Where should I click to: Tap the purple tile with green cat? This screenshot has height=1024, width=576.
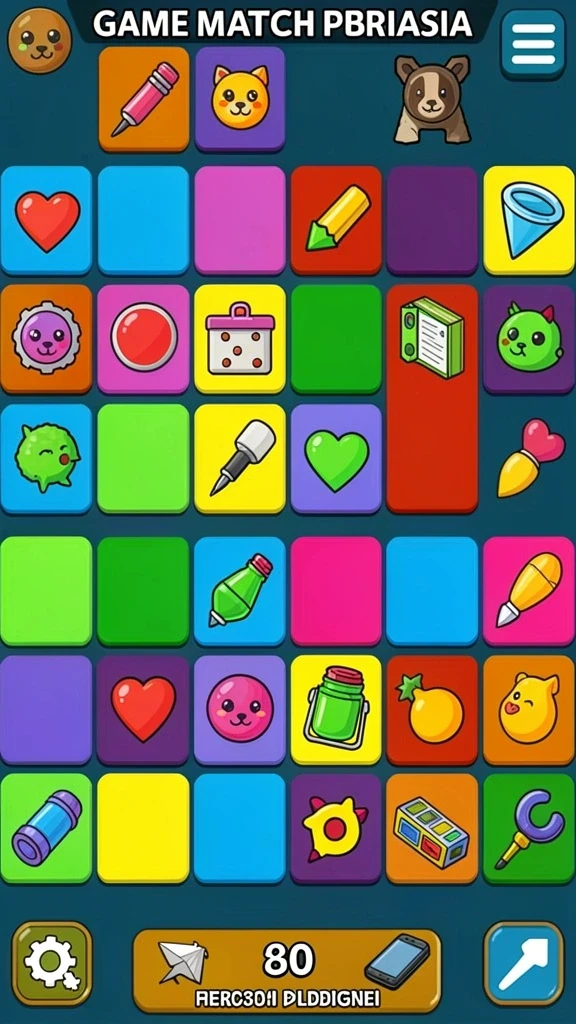click(x=529, y=339)
